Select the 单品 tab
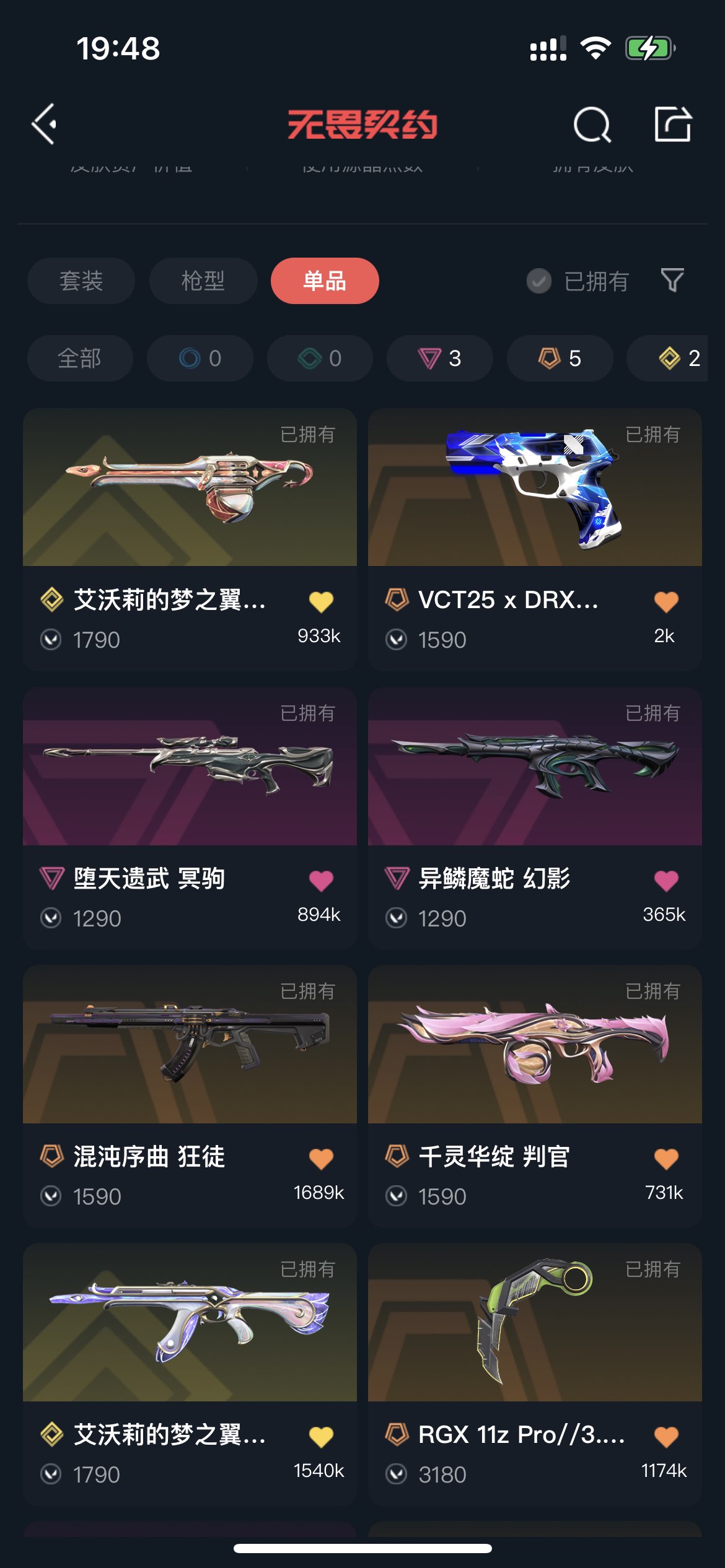Screen dimensions: 725x1568 (x=325, y=281)
